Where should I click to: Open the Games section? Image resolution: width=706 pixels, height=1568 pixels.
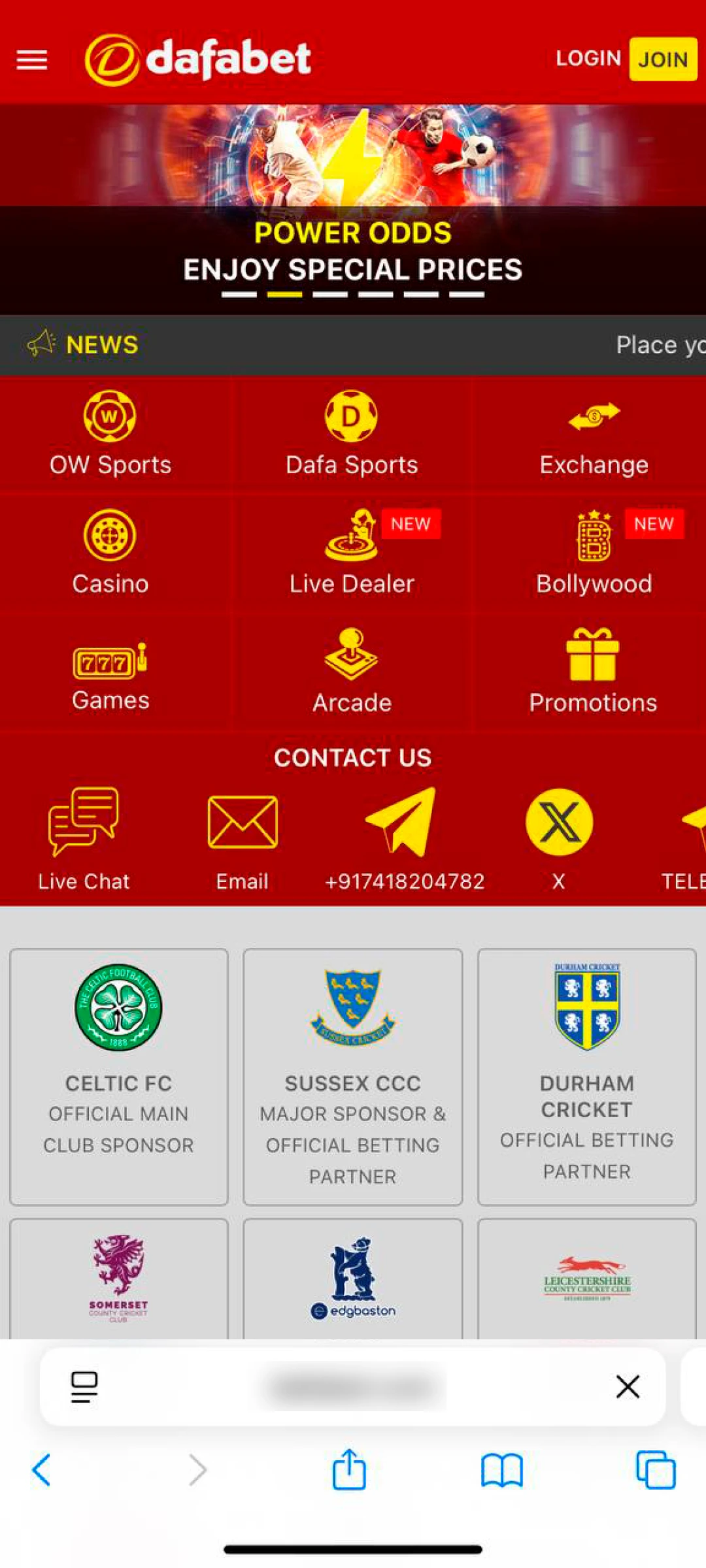click(110, 672)
